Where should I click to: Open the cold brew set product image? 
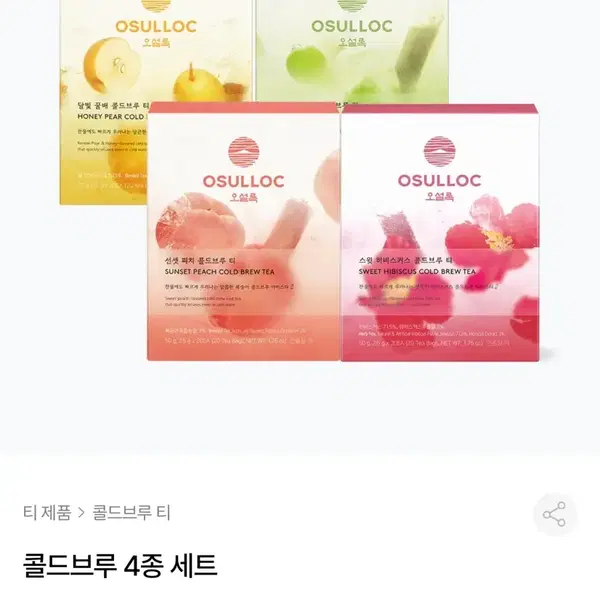(300, 227)
